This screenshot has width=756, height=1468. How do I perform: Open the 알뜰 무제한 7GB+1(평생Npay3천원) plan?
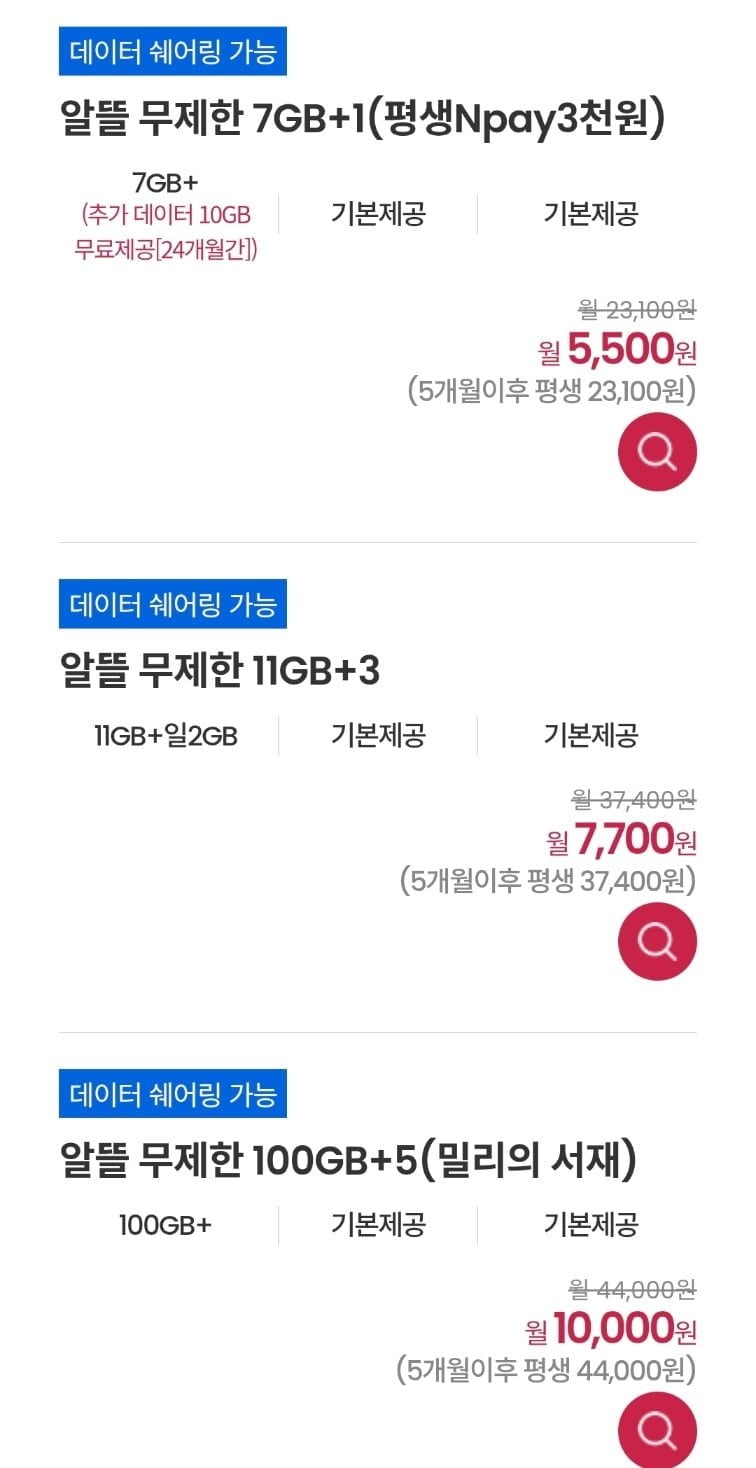point(362,120)
